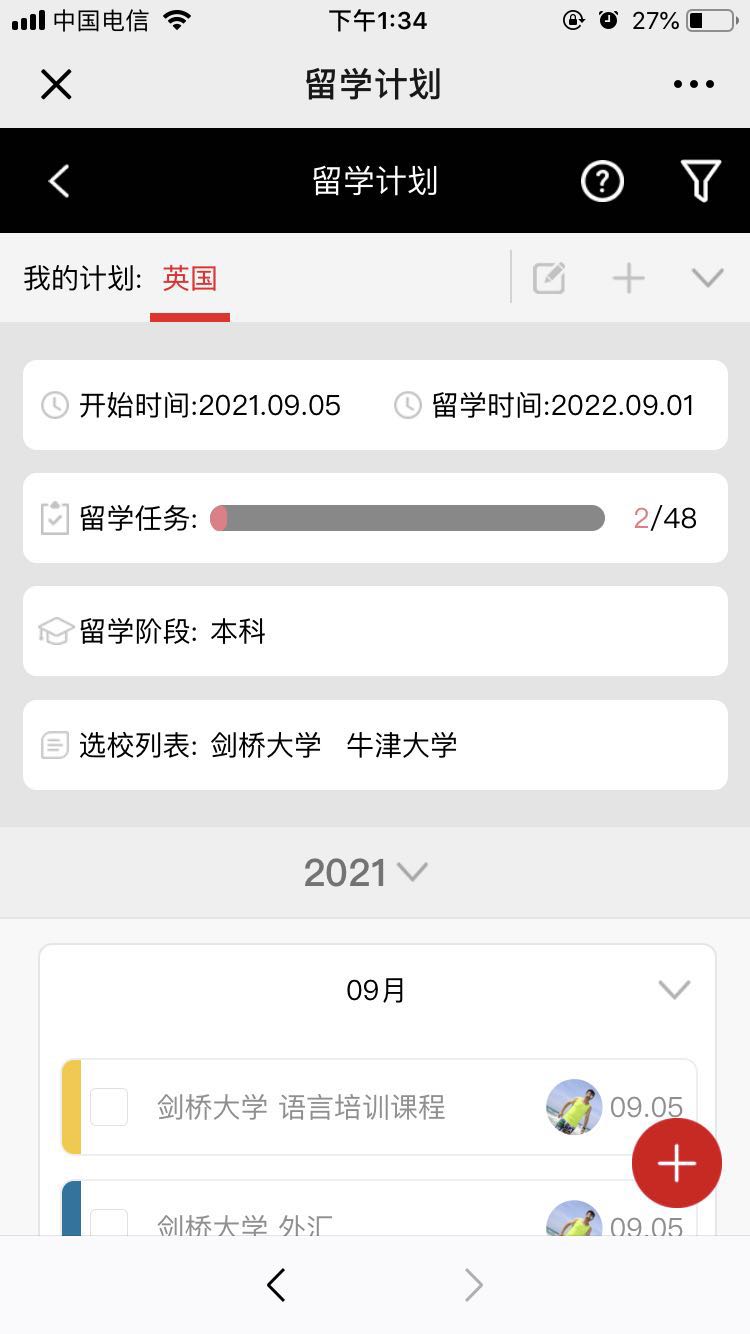Screen dimensions: 750x1334
Task: Select the 英国 plan tab
Action: 190,278
